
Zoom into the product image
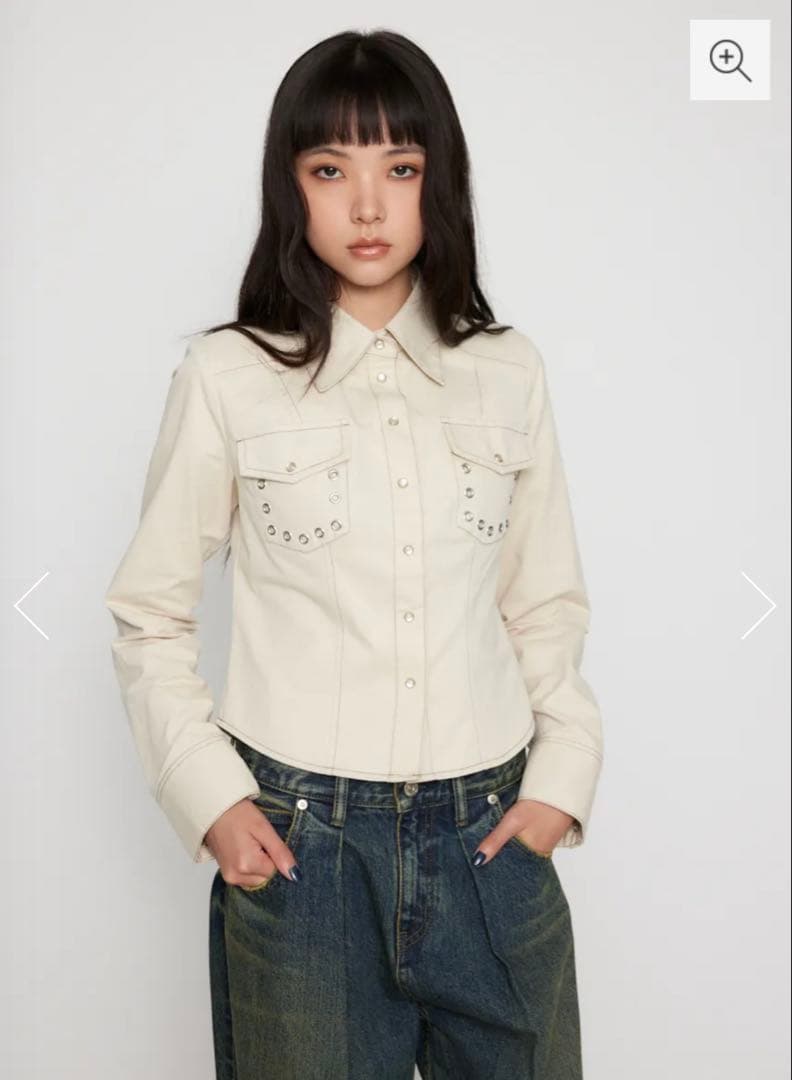click(x=730, y=60)
